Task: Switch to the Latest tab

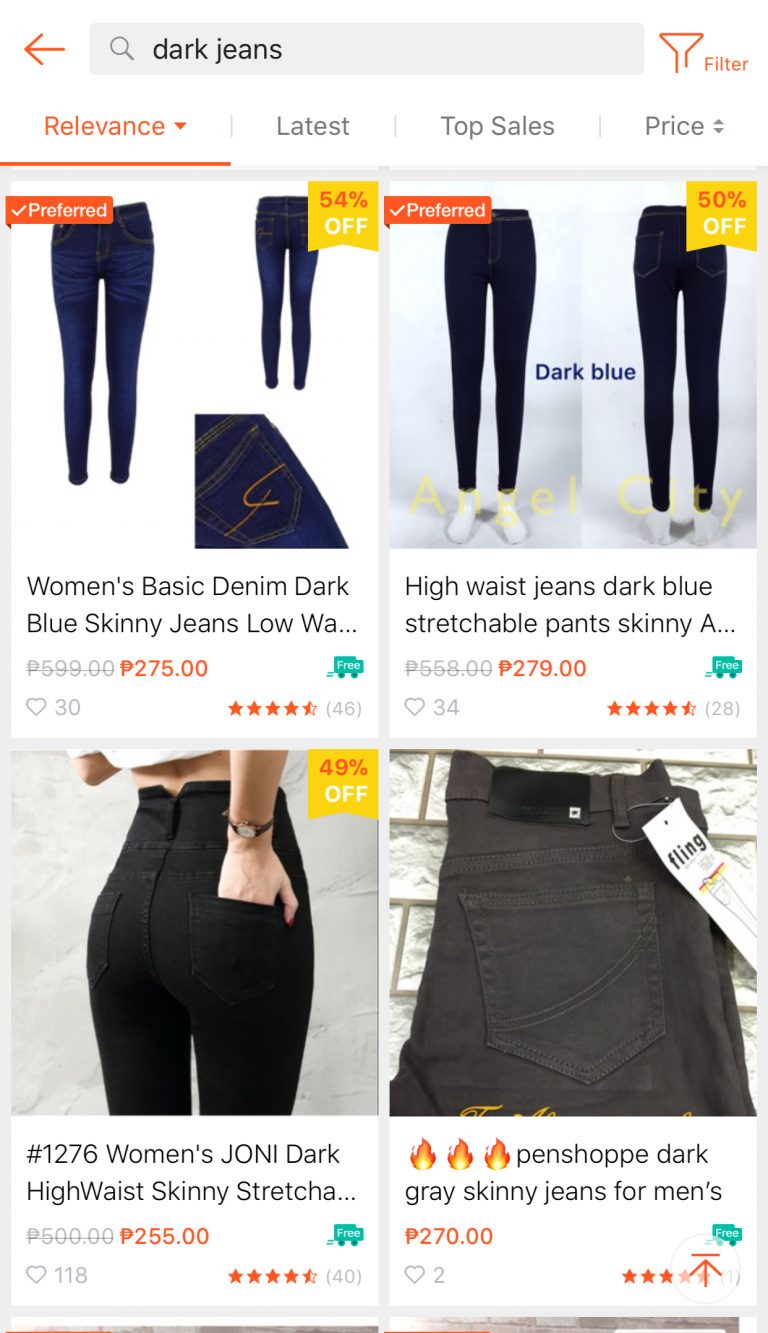Action: coord(313,126)
